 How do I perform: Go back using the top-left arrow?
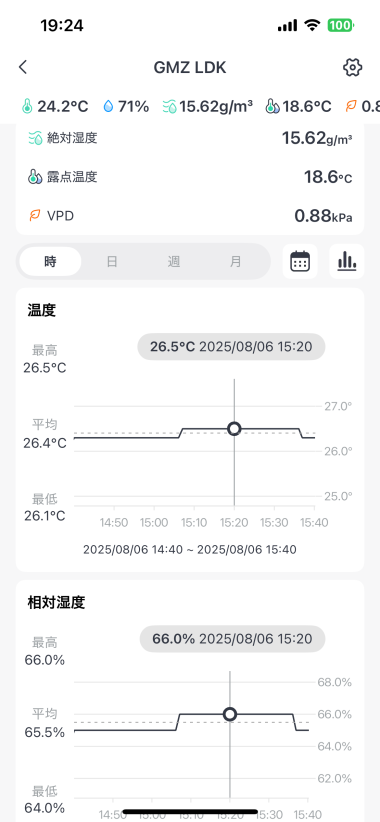coord(23,67)
